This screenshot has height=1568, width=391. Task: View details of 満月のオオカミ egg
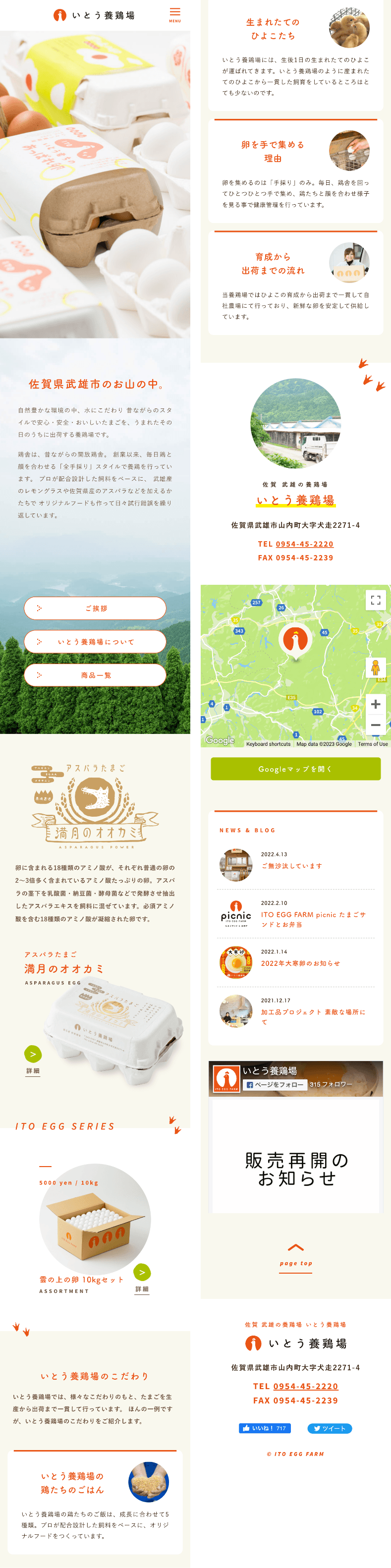[33, 1055]
